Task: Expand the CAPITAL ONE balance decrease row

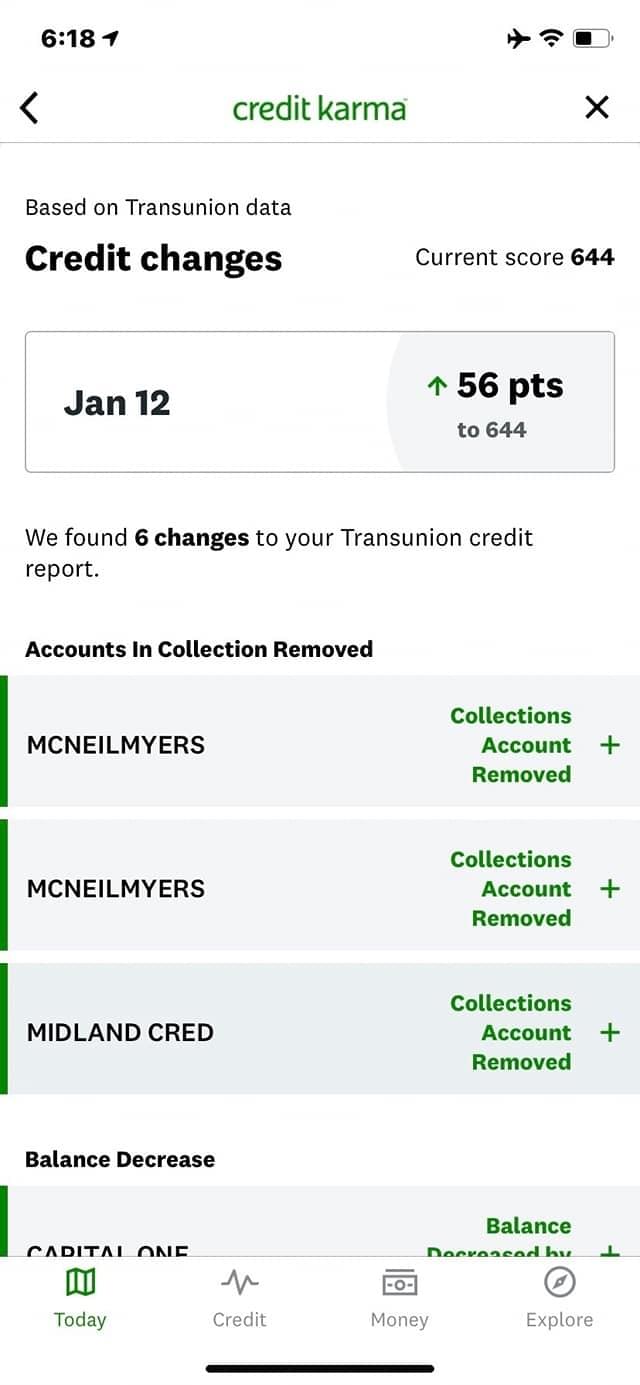Action: tap(320, 1221)
